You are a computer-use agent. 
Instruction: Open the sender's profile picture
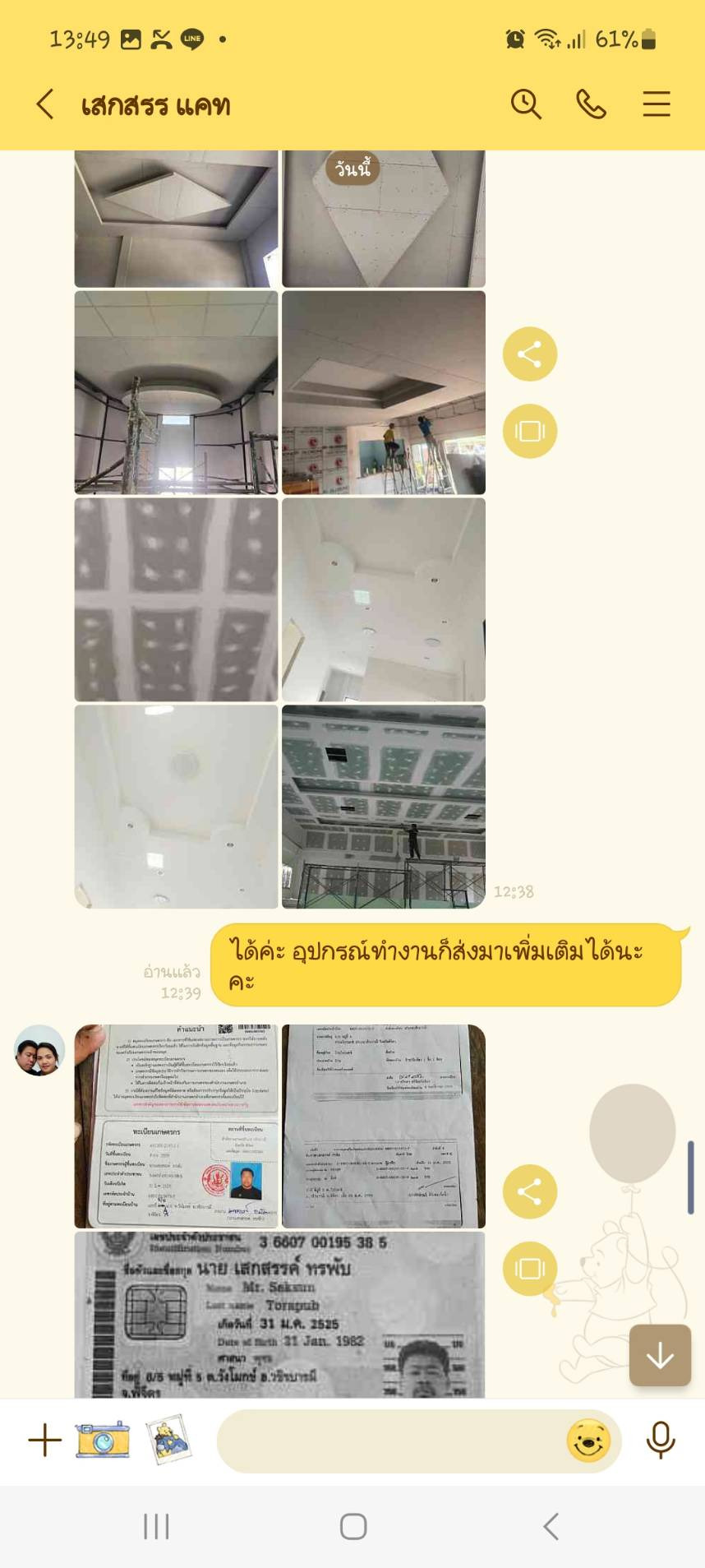pos(39,1050)
